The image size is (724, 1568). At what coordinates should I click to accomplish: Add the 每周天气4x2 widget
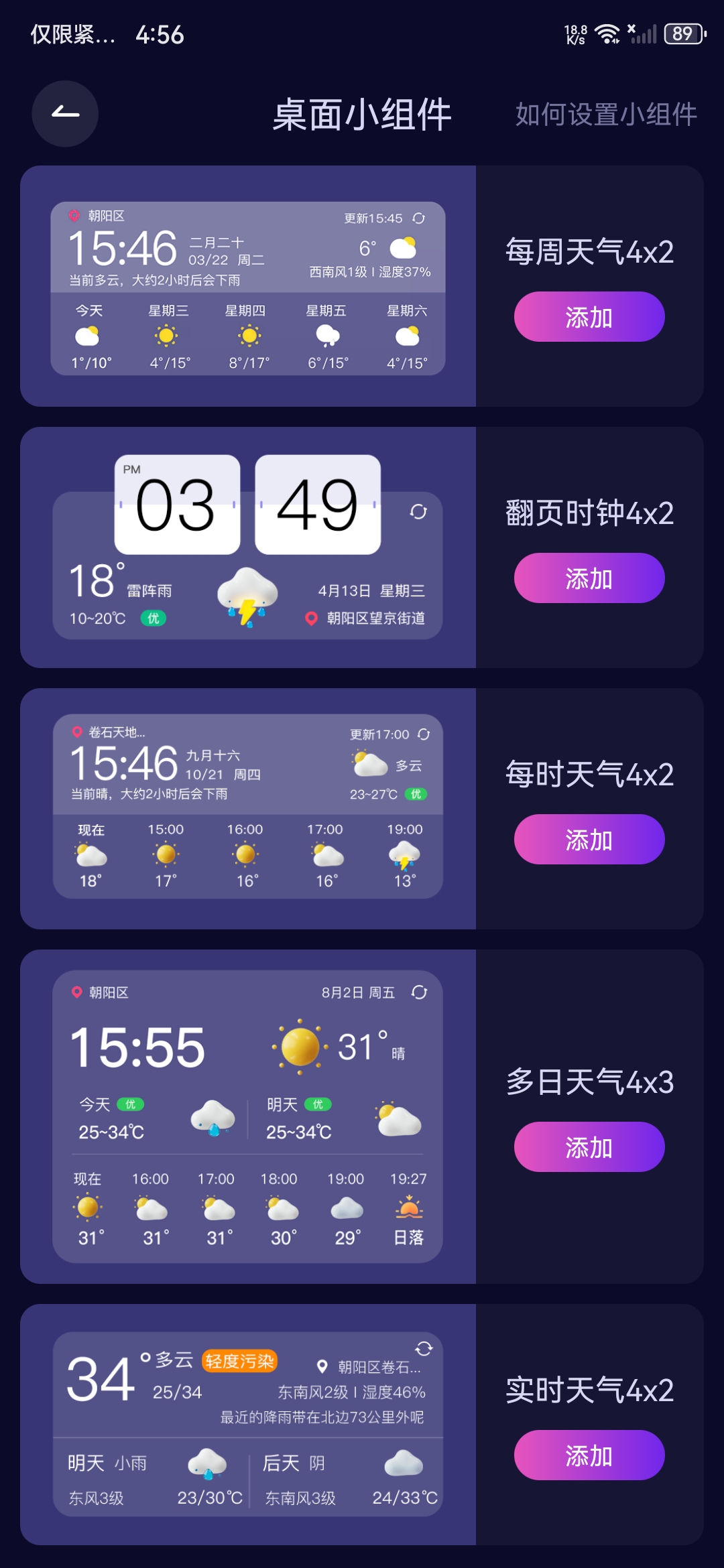(x=589, y=317)
